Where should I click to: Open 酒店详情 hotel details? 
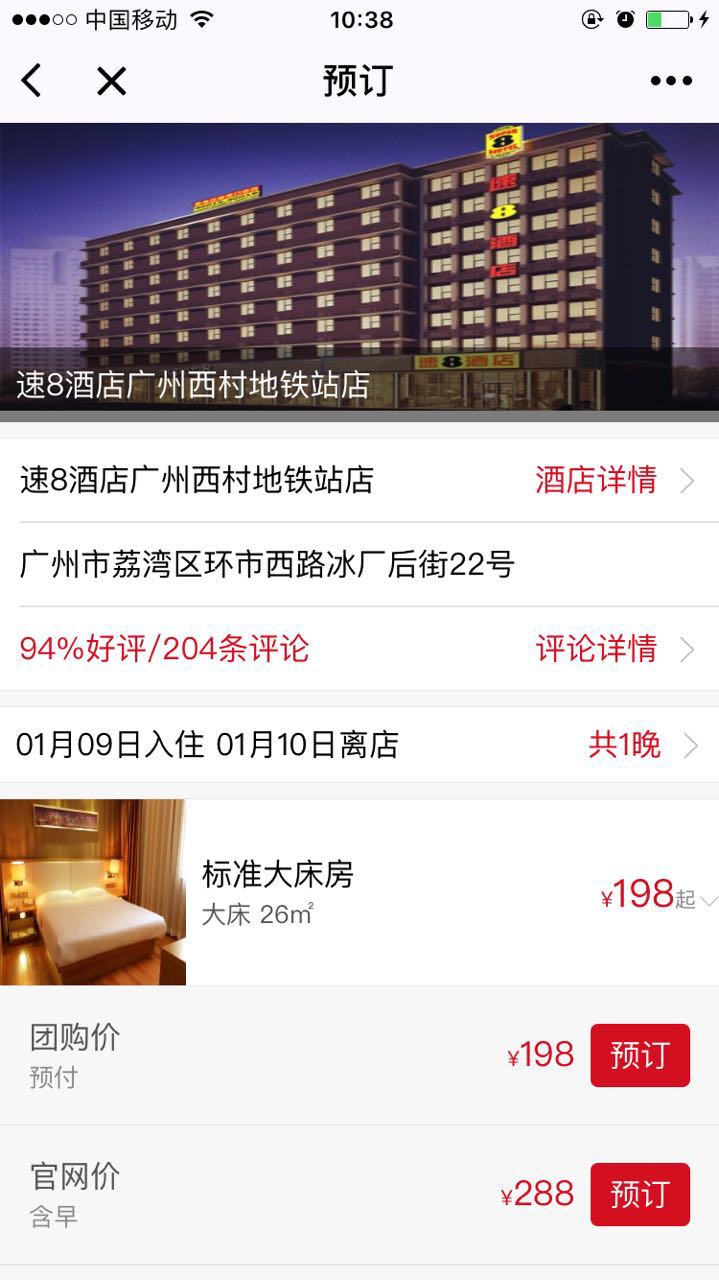(614, 481)
